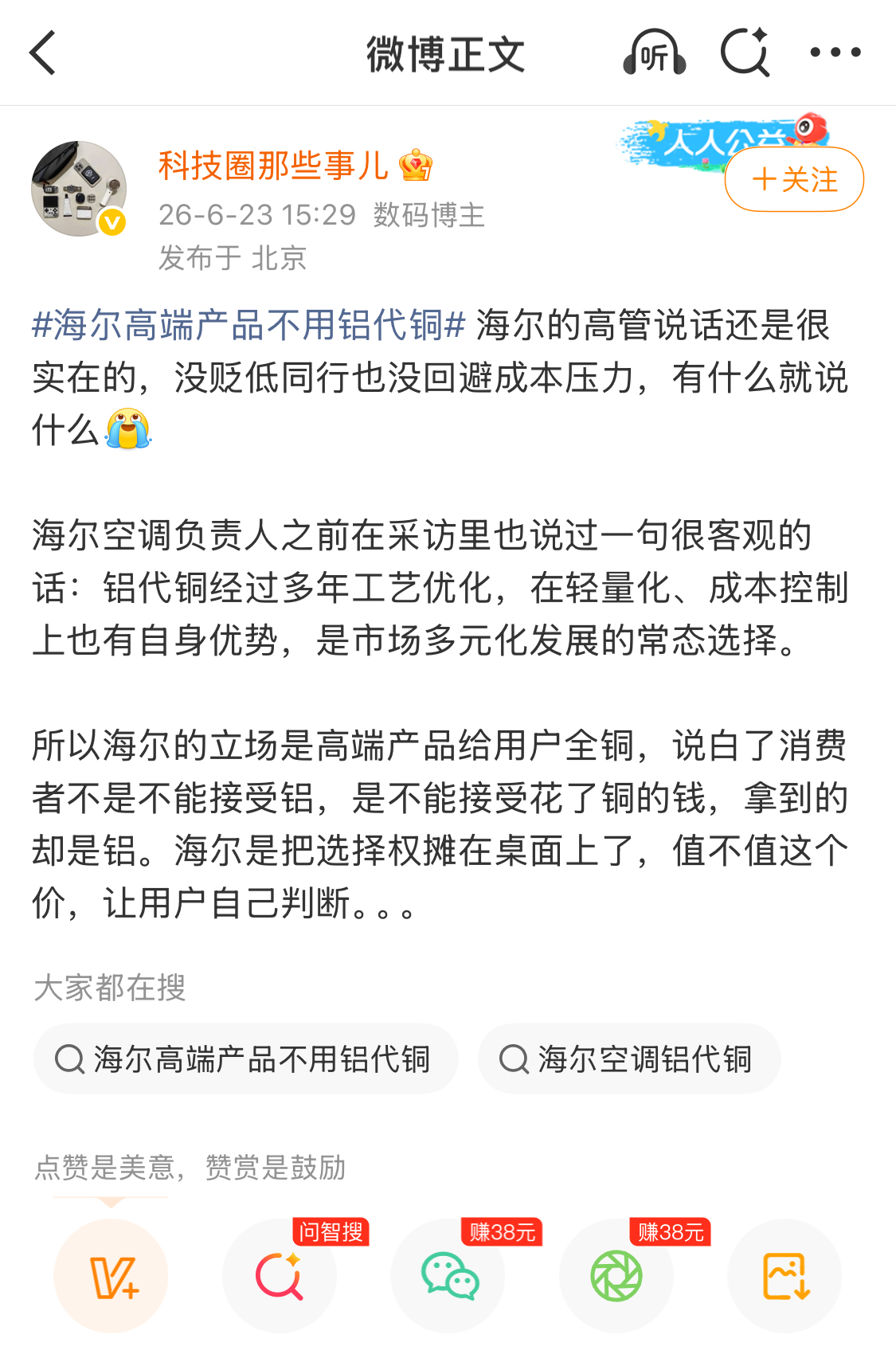
Task: Open the AI smart search icon
Action: (745, 53)
